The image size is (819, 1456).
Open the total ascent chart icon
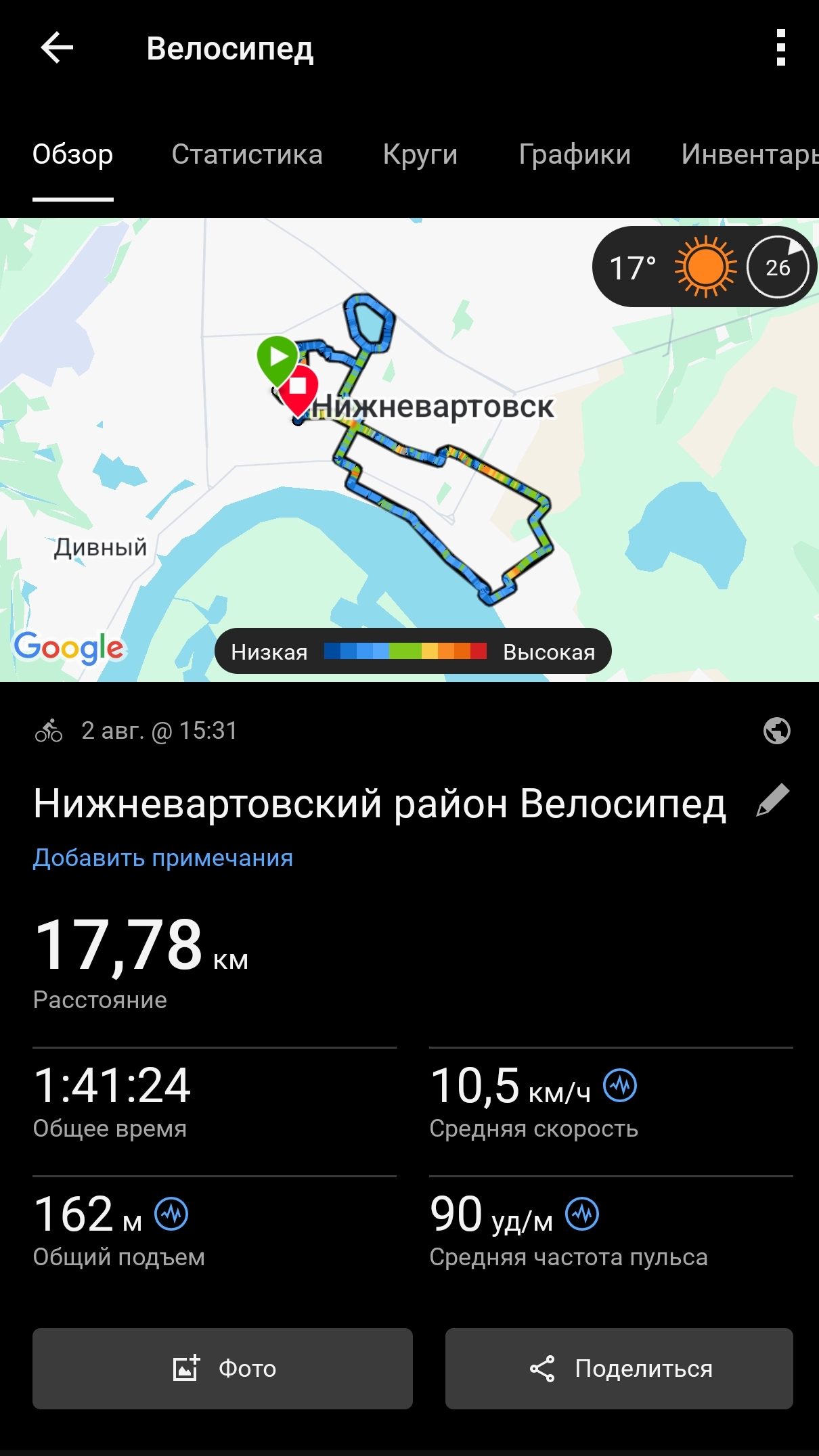(171, 1214)
